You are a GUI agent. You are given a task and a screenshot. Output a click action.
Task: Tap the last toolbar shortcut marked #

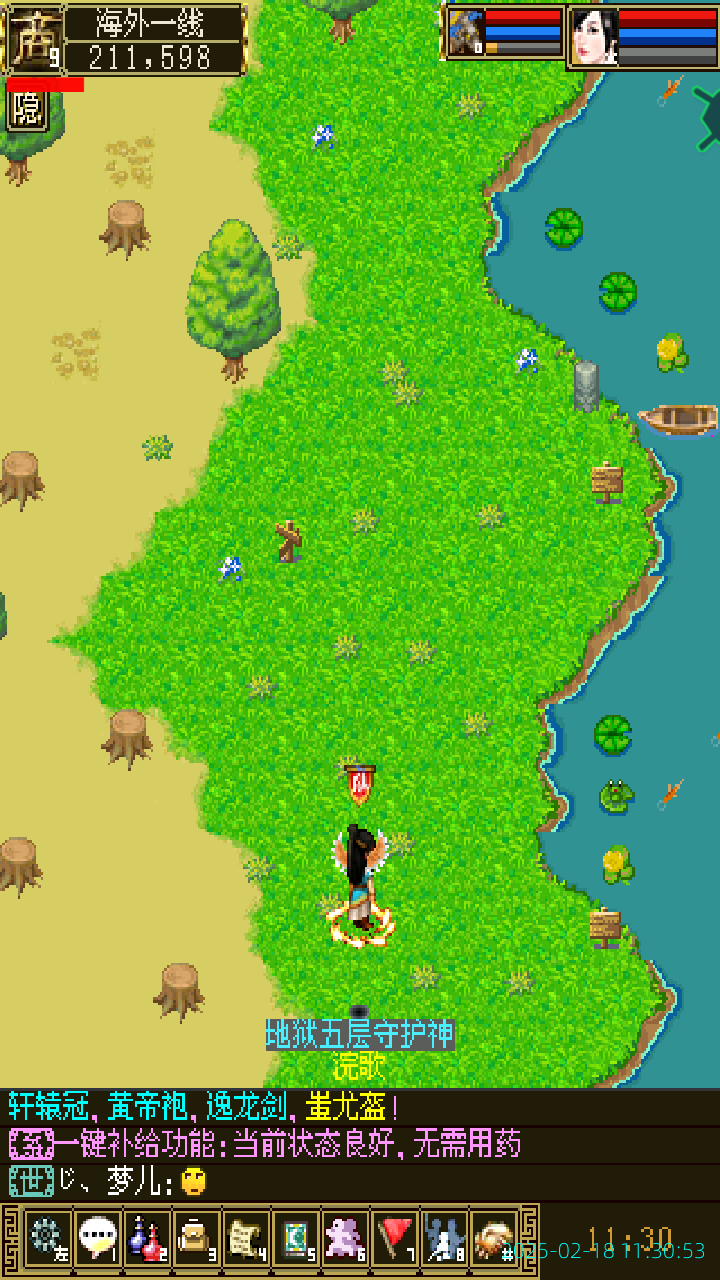(x=495, y=1238)
